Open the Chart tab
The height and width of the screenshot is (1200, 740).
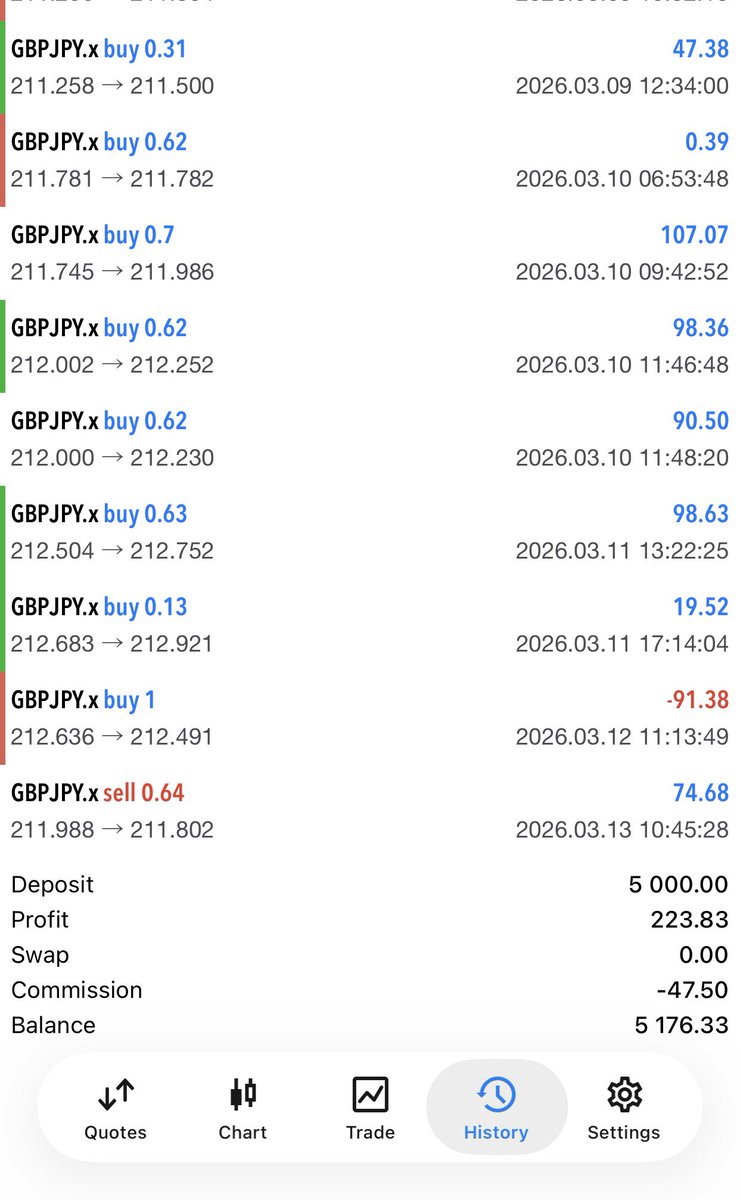tap(243, 1111)
